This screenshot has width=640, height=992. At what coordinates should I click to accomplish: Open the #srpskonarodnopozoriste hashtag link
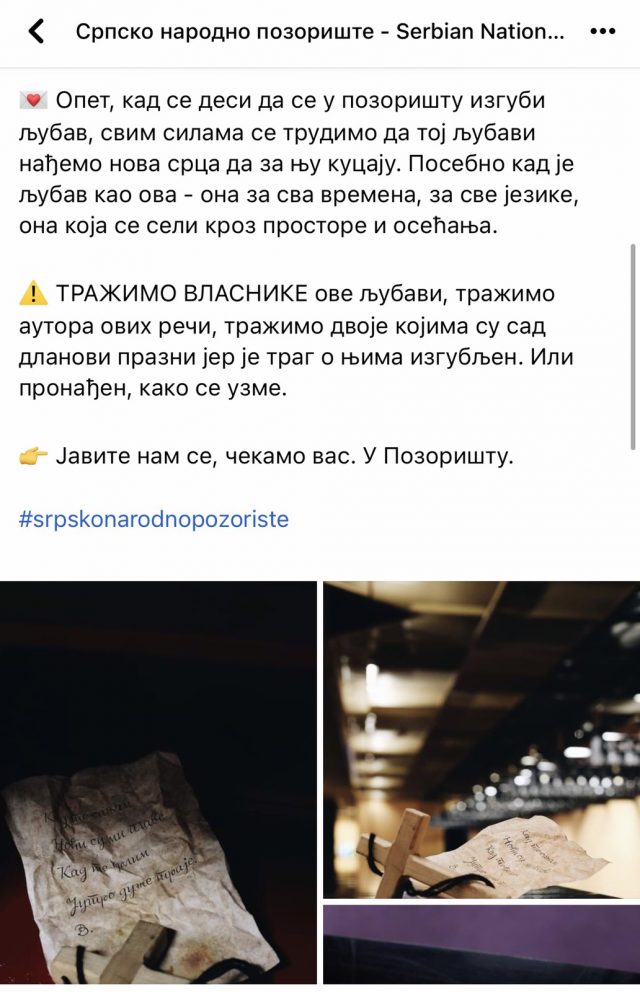click(154, 519)
